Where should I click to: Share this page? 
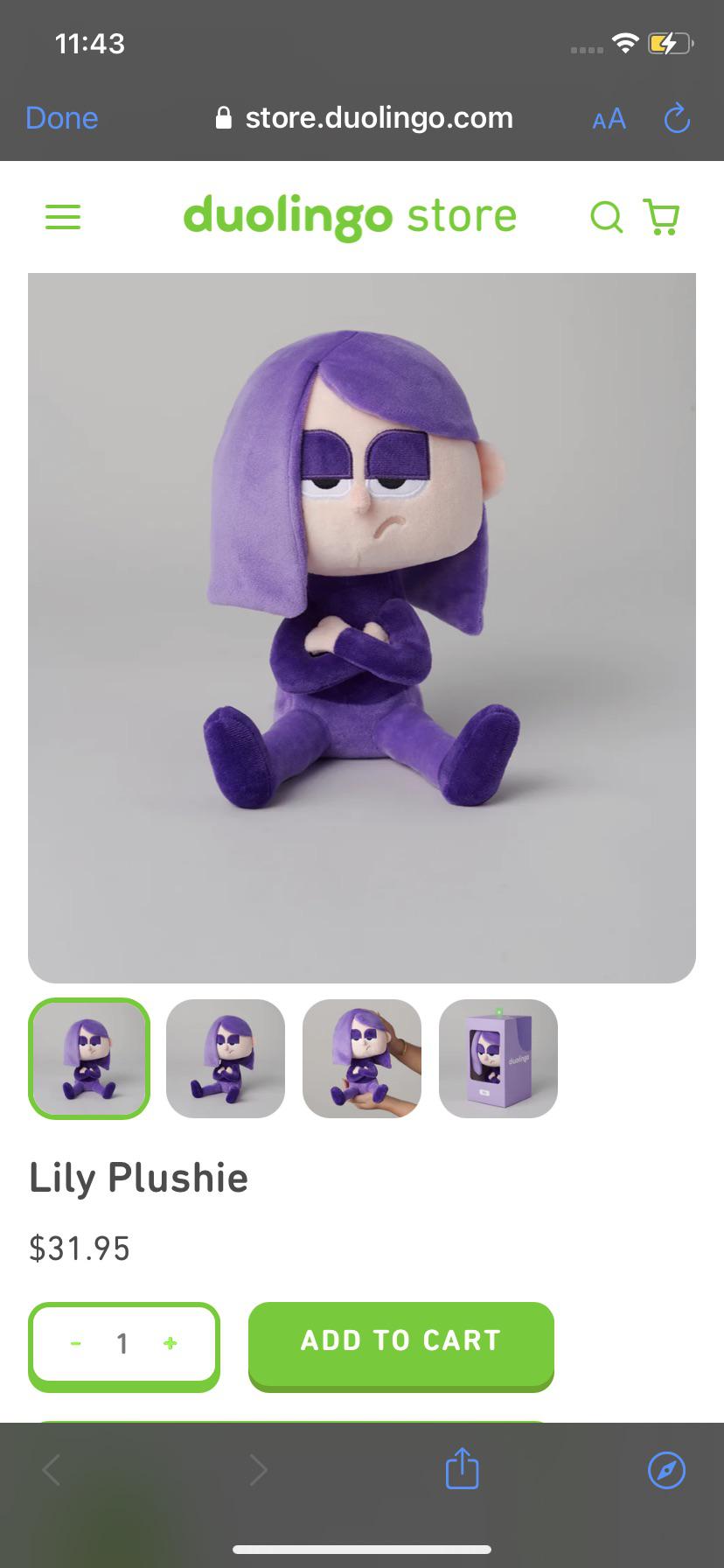[462, 1469]
